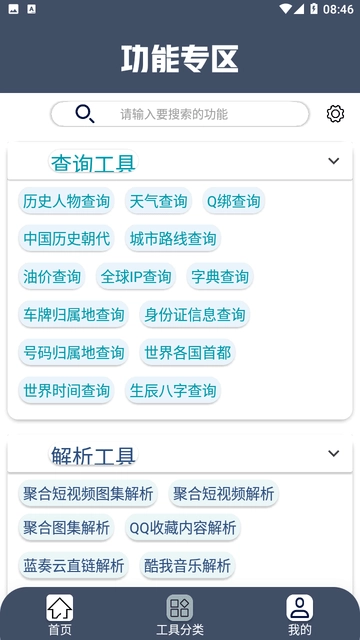The width and height of the screenshot is (360, 640).
Task: Open Q绑查询
Action: (x=233, y=201)
